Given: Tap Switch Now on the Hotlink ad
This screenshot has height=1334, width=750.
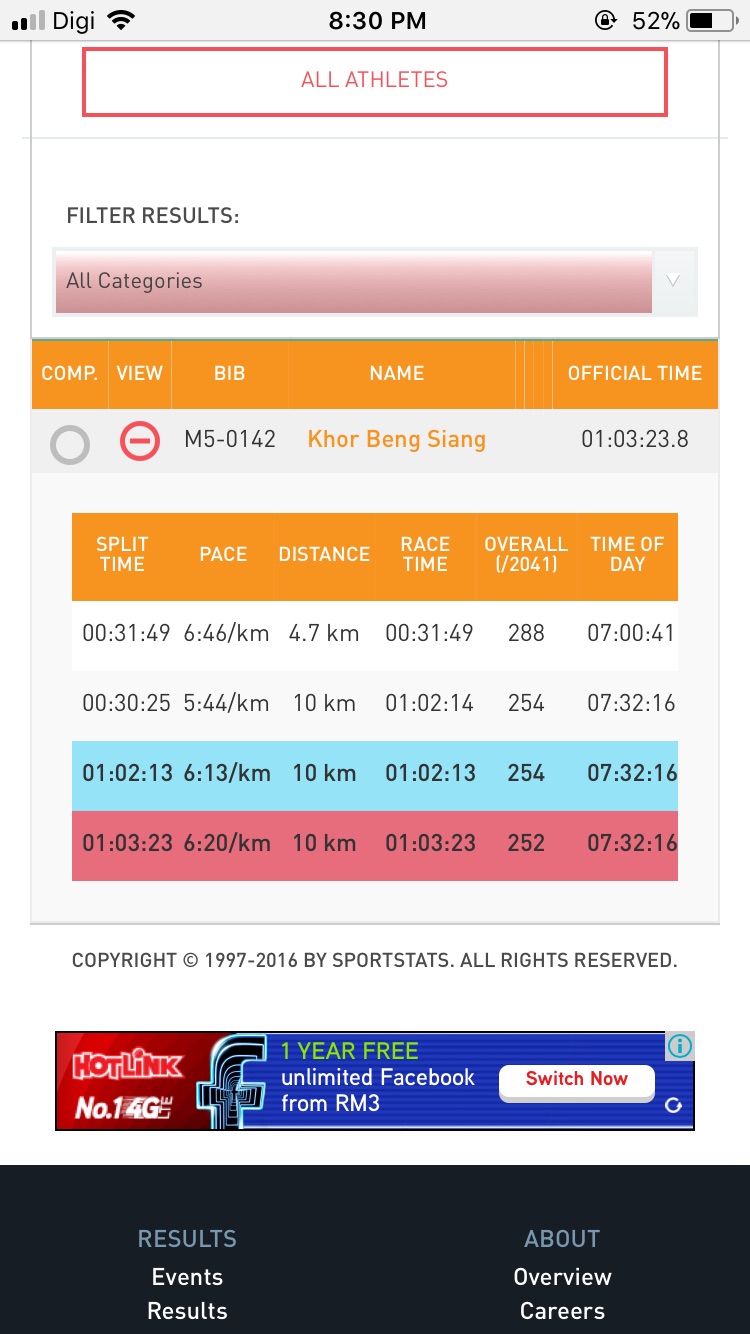Looking at the screenshot, I should click(577, 1080).
